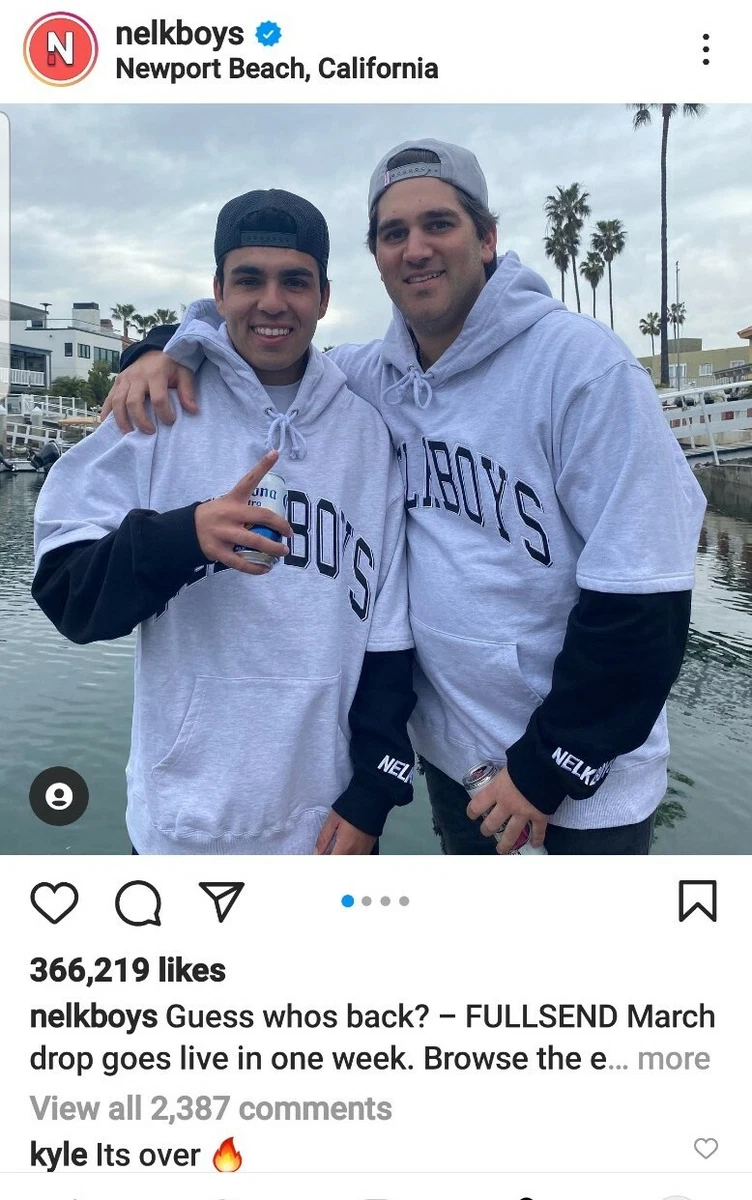Share the post via the paper plane icon
This screenshot has width=752, height=1200.
[x=221, y=901]
